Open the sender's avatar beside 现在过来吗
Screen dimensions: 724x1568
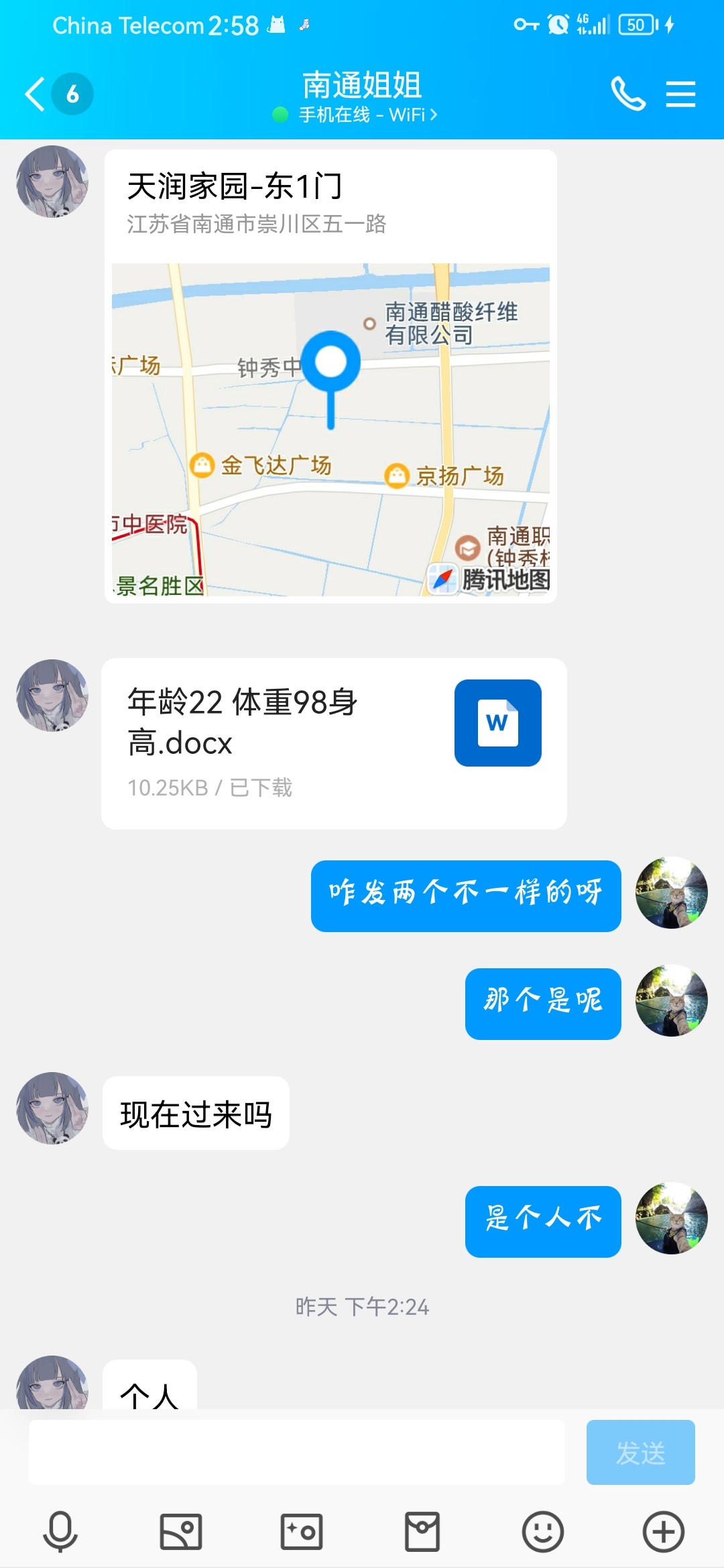[x=52, y=1108]
